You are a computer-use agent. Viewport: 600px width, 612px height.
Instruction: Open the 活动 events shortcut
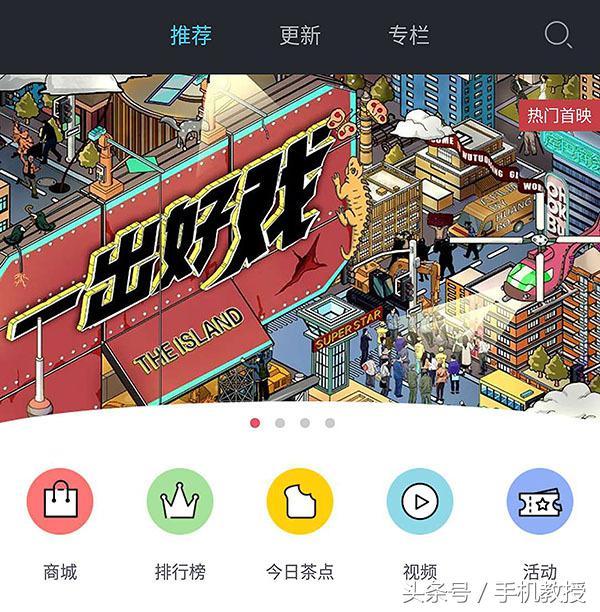click(540, 502)
